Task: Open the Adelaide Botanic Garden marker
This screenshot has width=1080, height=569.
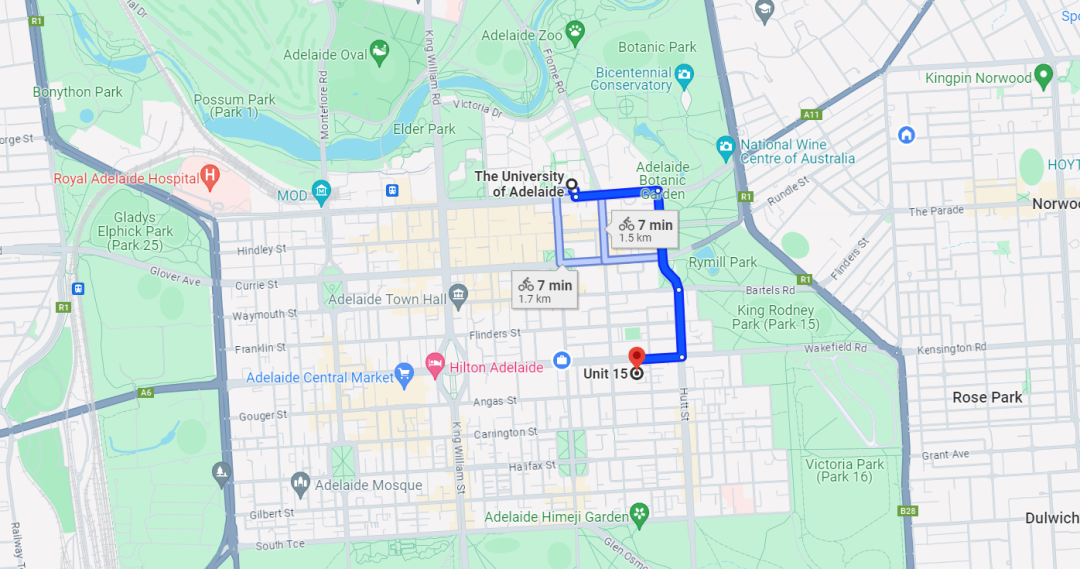Action: 649,193
